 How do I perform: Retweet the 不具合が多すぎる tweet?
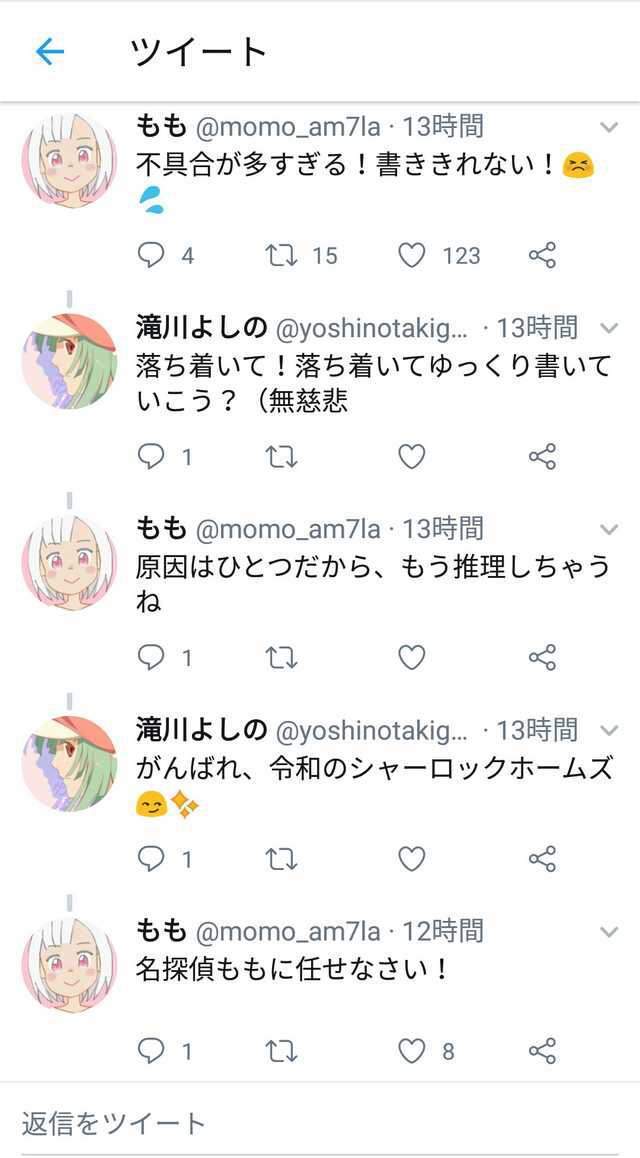pos(282,256)
